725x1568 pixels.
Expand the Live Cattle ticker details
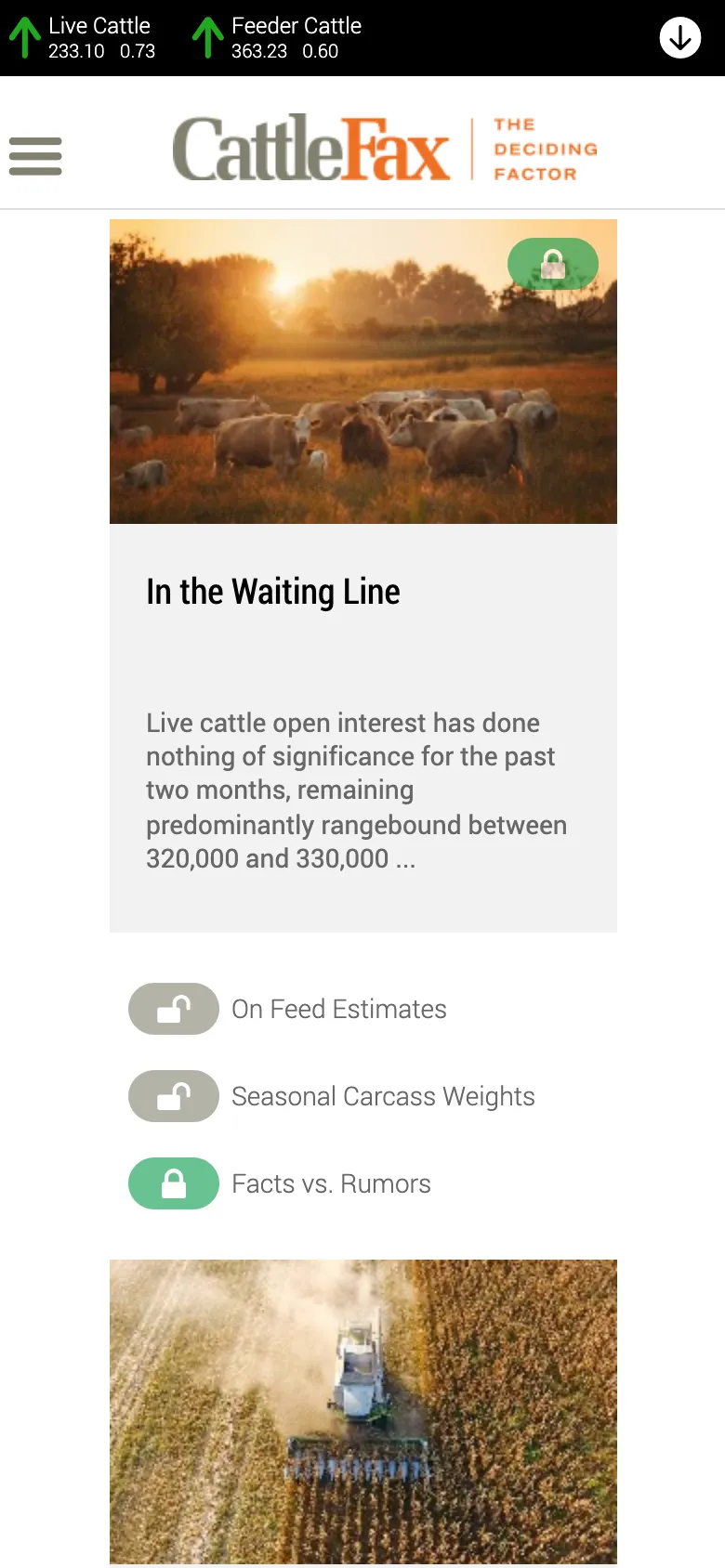[84, 38]
